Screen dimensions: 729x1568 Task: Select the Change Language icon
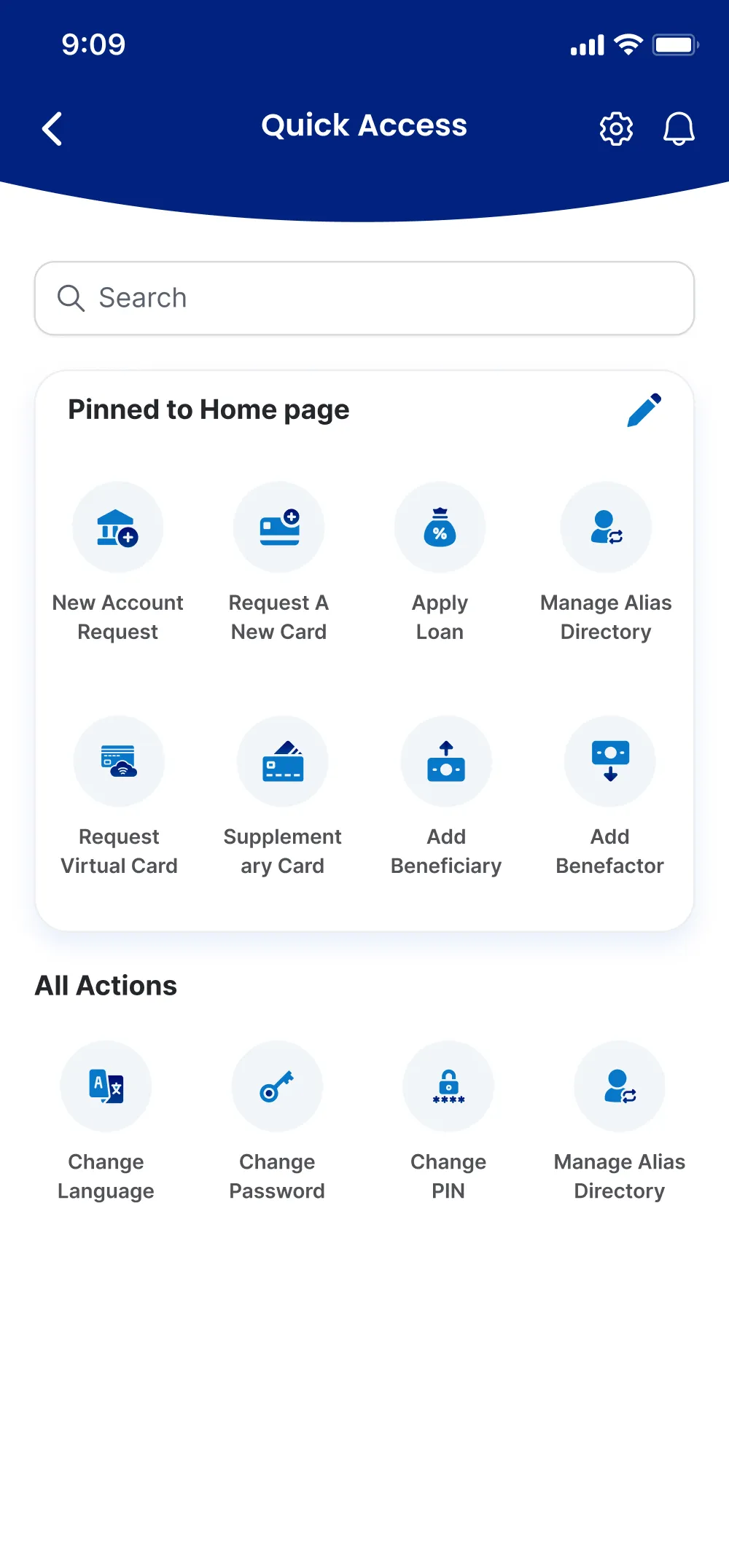click(106, 1086)
